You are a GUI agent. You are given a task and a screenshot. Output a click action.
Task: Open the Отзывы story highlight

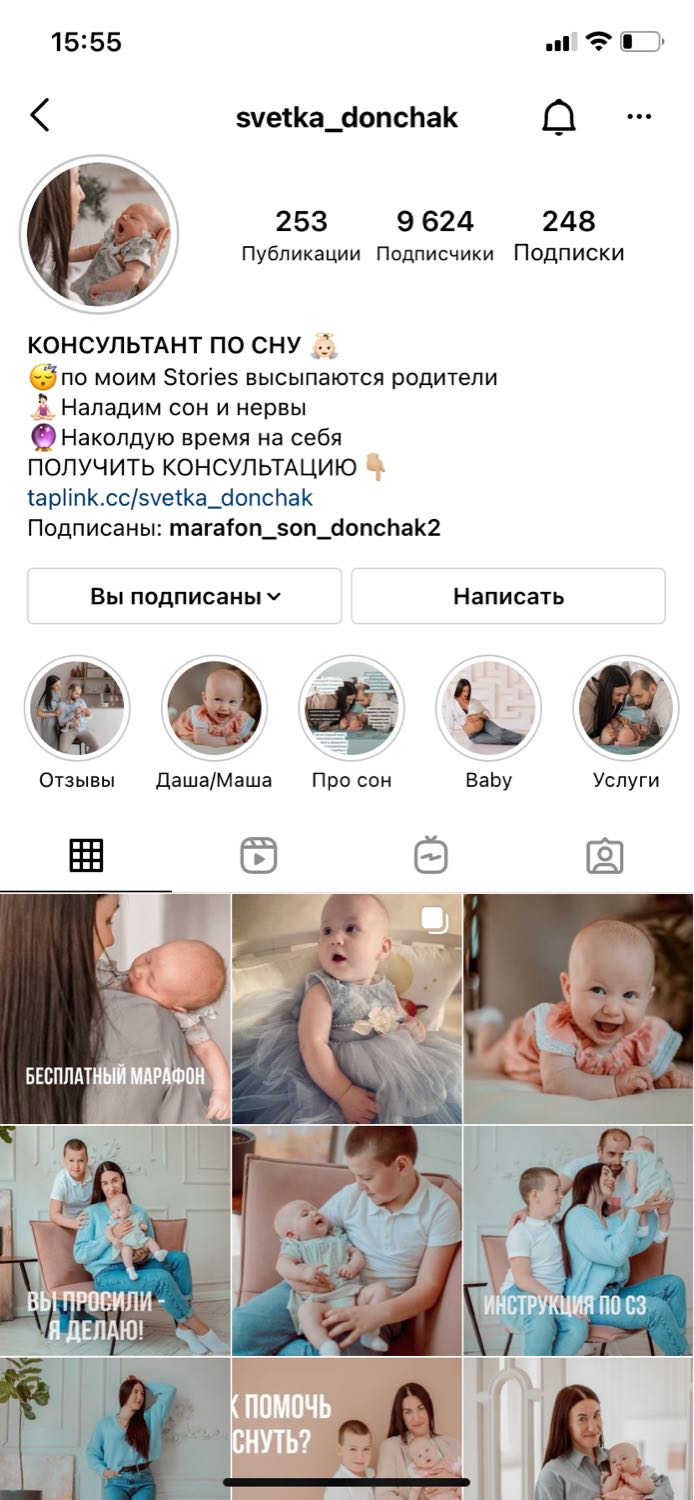tap(77, 708)
